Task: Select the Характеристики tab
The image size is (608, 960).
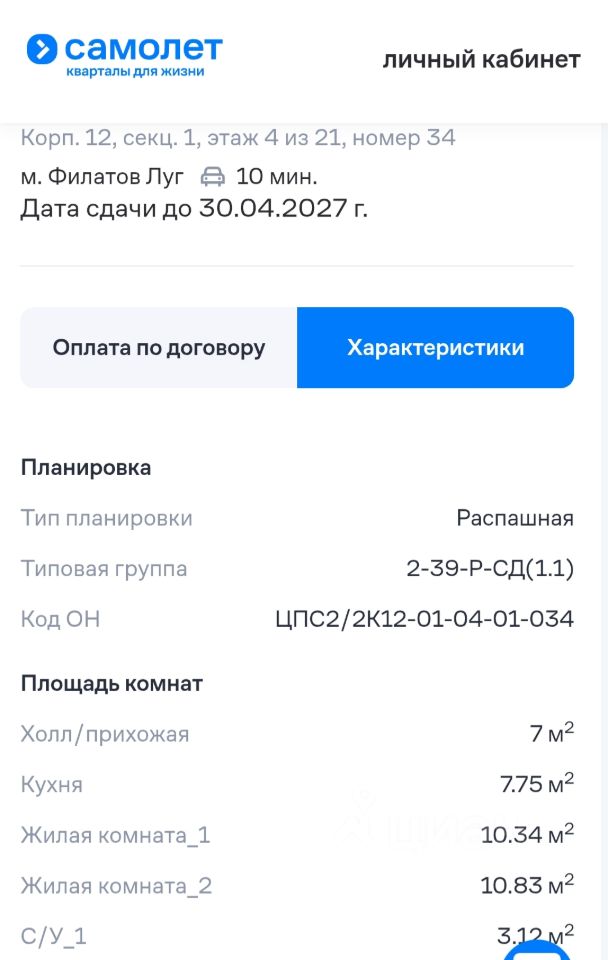Action: point(435,348)
